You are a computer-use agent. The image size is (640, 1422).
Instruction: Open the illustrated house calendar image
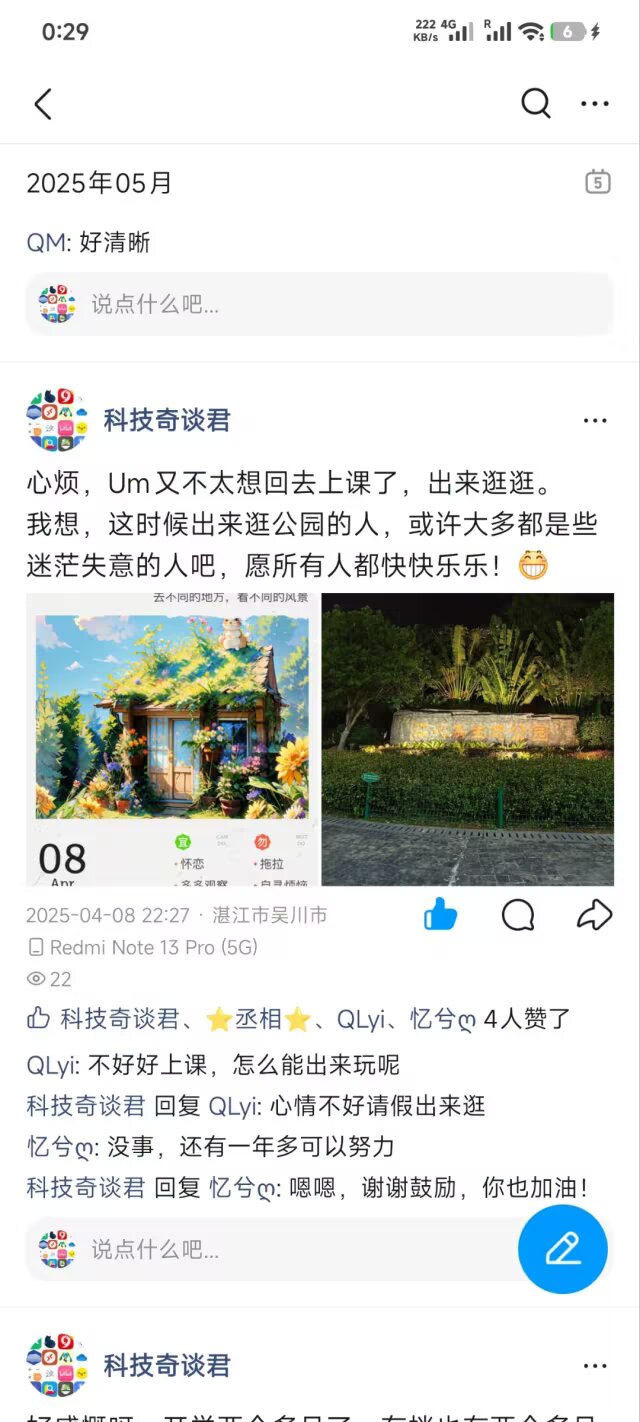tap(172, 739)
